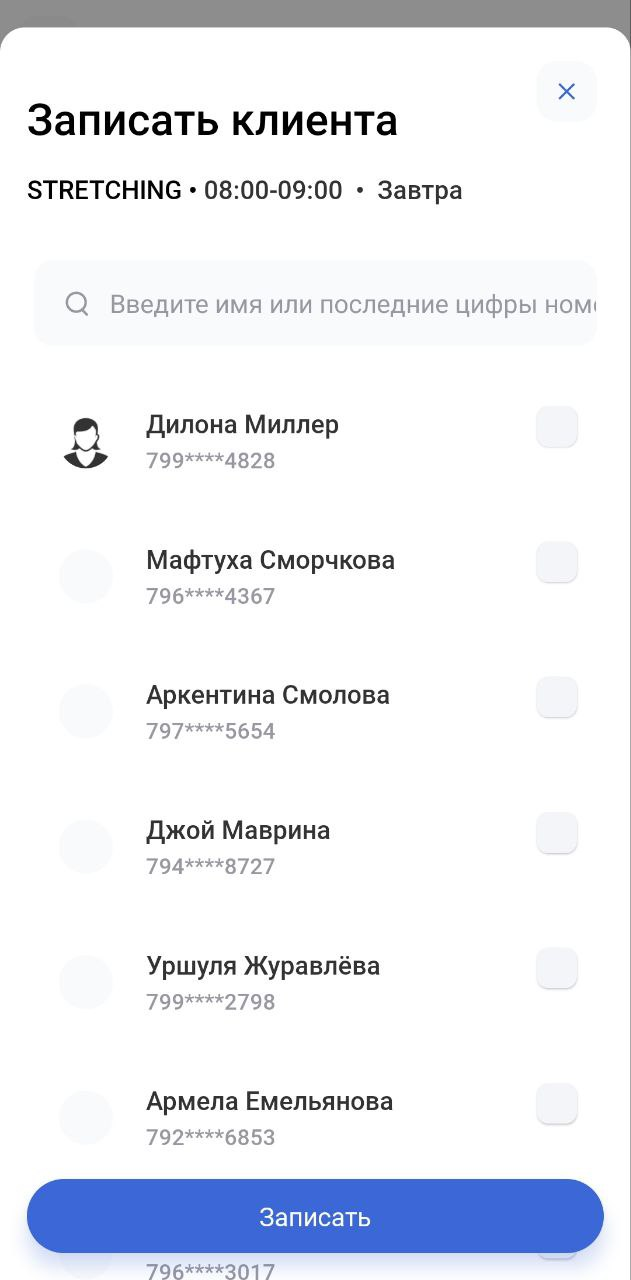Select Уршуля Журавлёва's checkbox
This screenshot has height=1280, width=631.
pos(557,968)
